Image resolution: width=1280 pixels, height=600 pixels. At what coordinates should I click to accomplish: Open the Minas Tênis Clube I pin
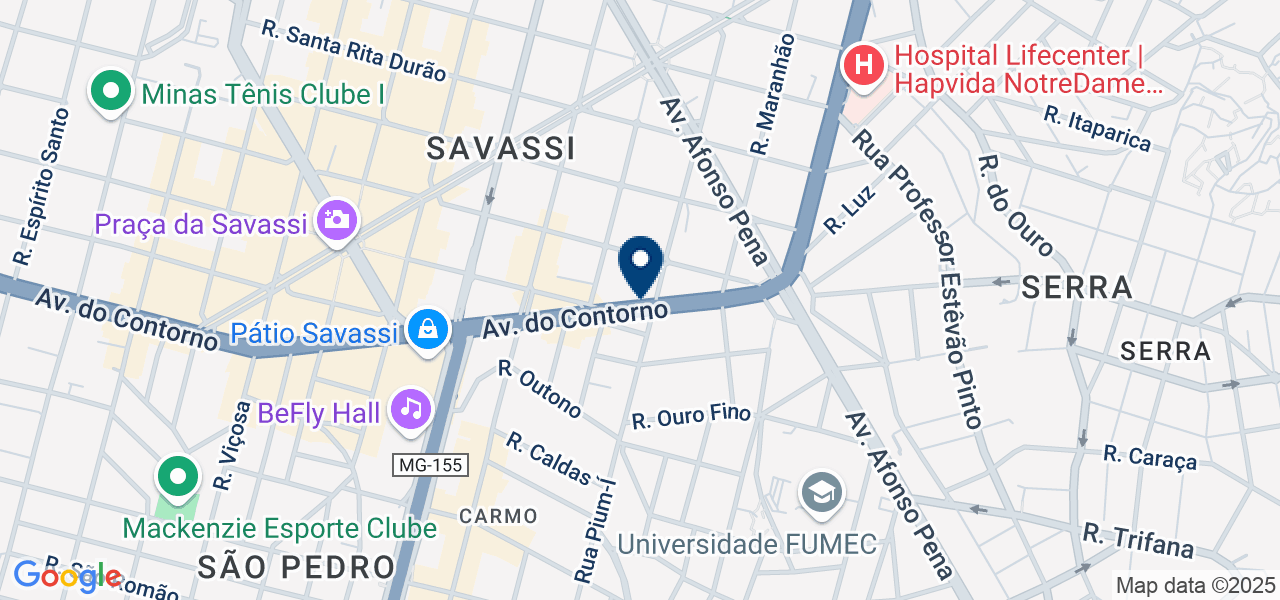(112, 91)
